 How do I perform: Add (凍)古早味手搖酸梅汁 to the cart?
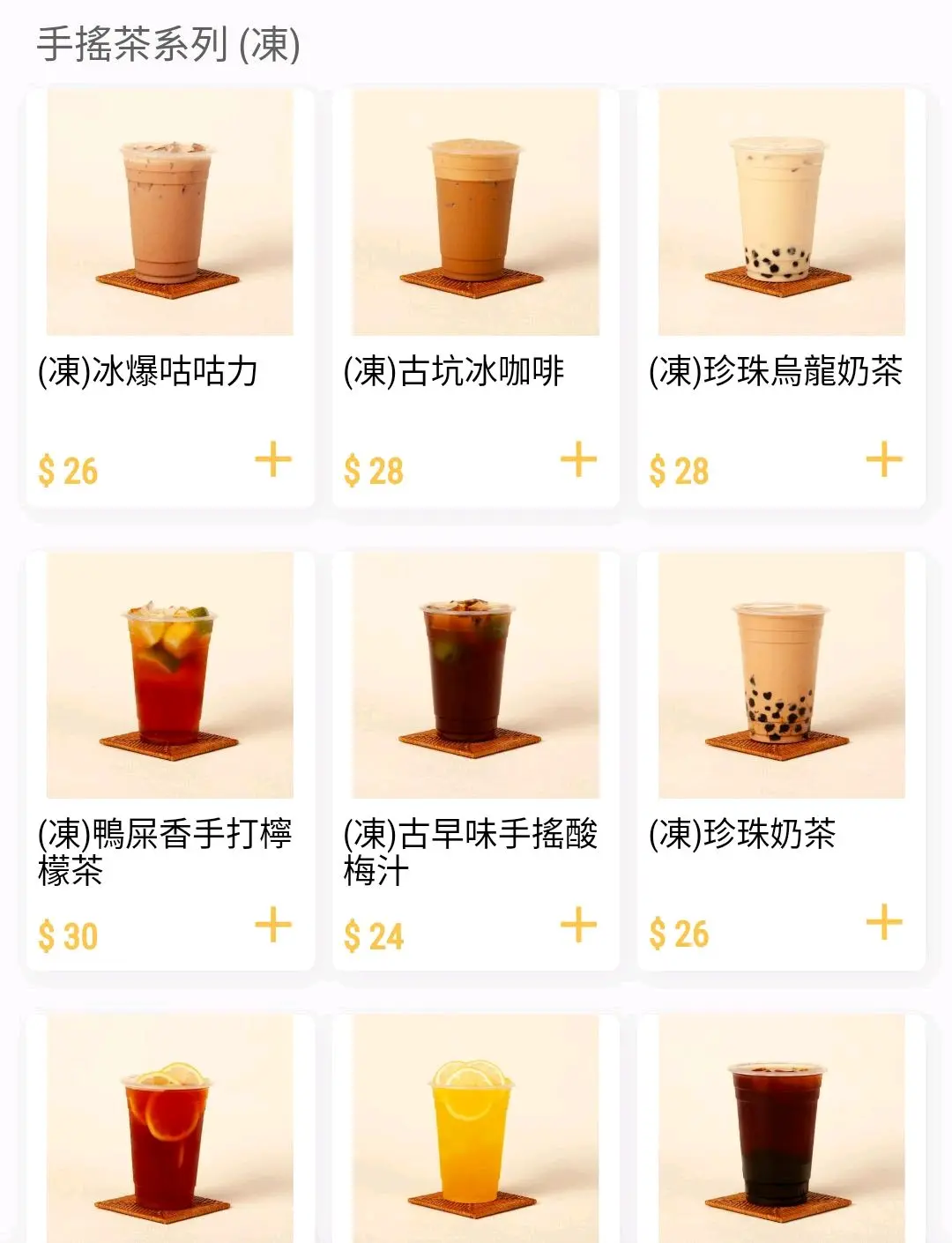[x=578, y=925]
